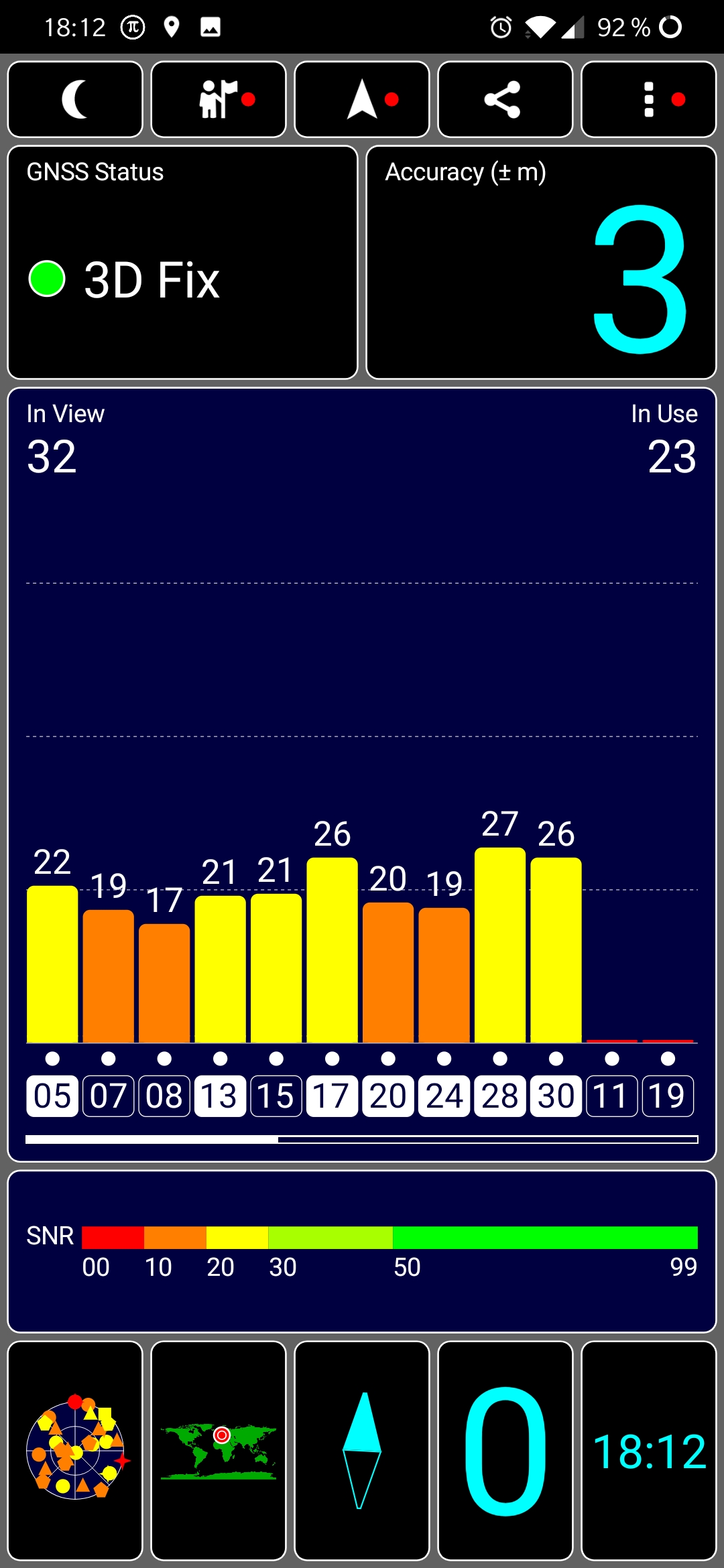This screenshot has height=1568, width=724.
Task: Toggle night mode with the moon icon
Action: [x=75, y=99]
